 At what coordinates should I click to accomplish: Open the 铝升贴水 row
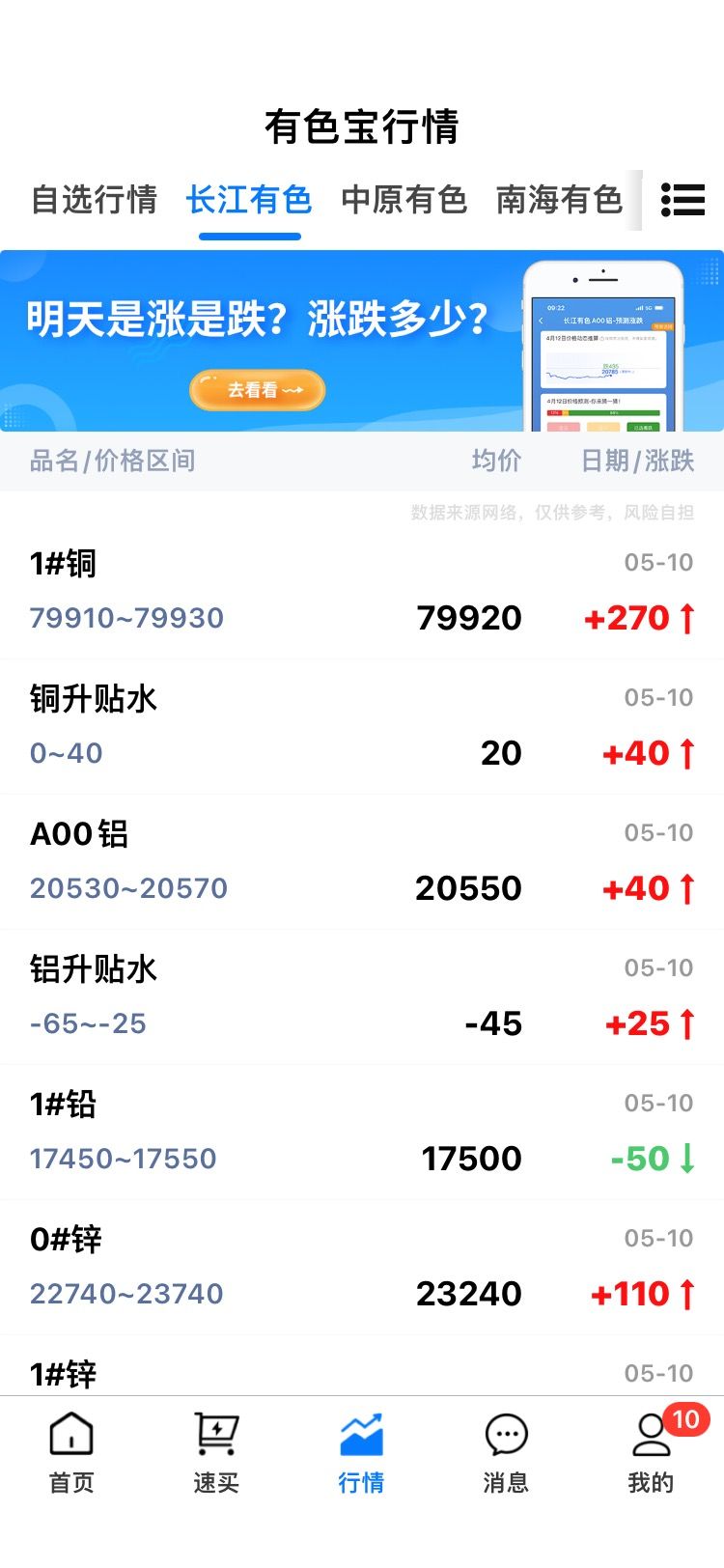(362, 996)
